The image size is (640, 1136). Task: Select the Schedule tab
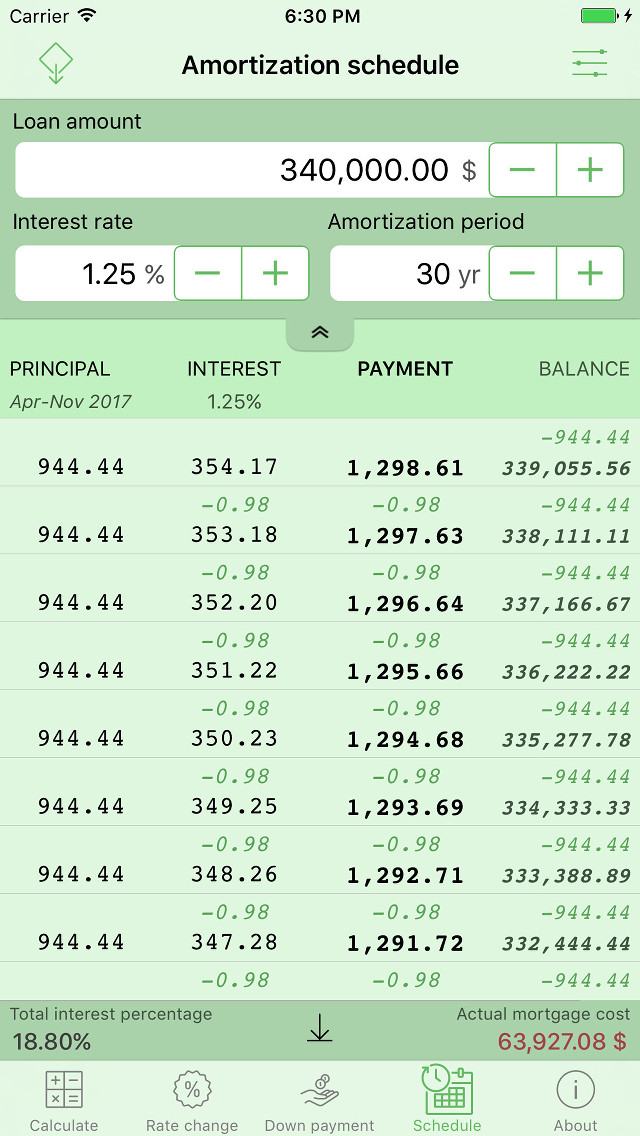tap(447, 1100)
